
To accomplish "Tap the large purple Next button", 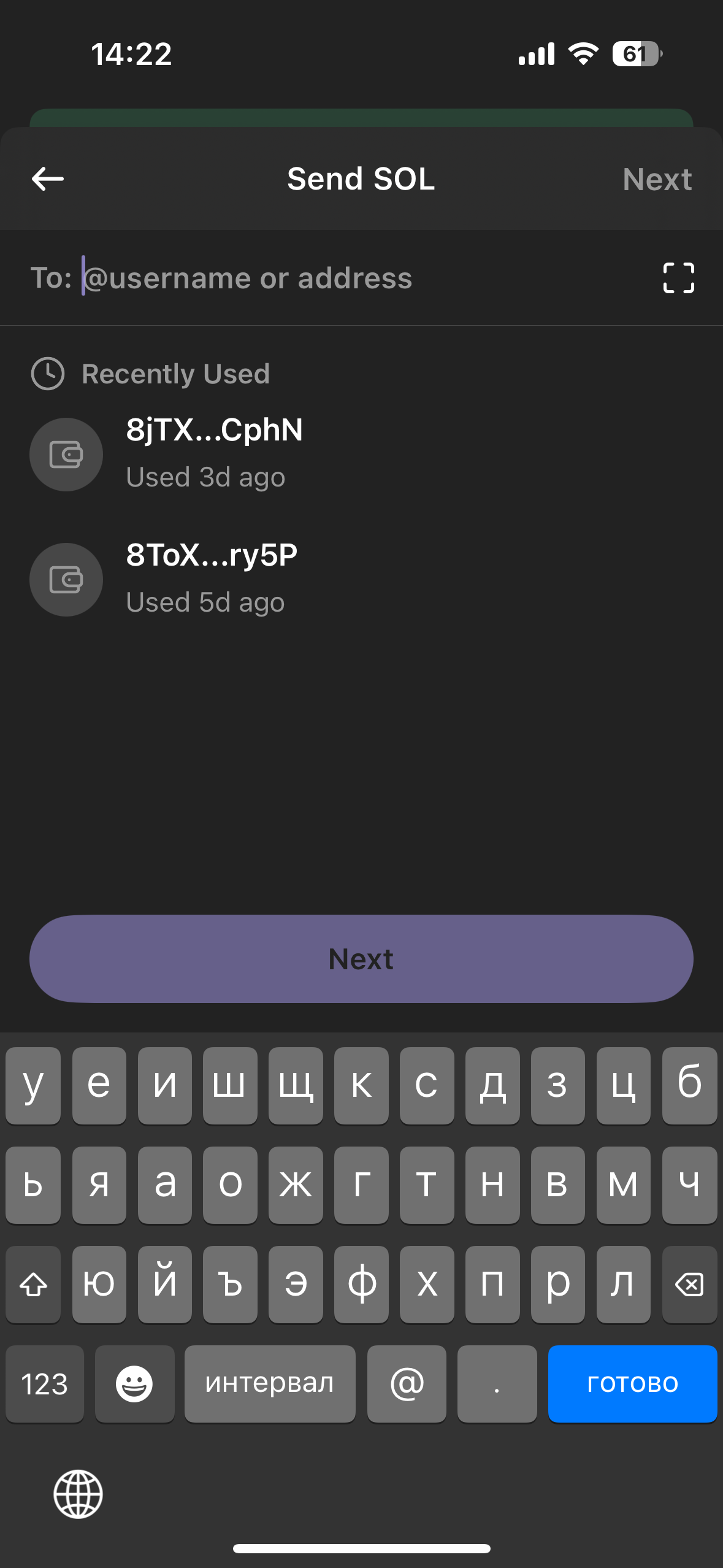I will [361, 959].
